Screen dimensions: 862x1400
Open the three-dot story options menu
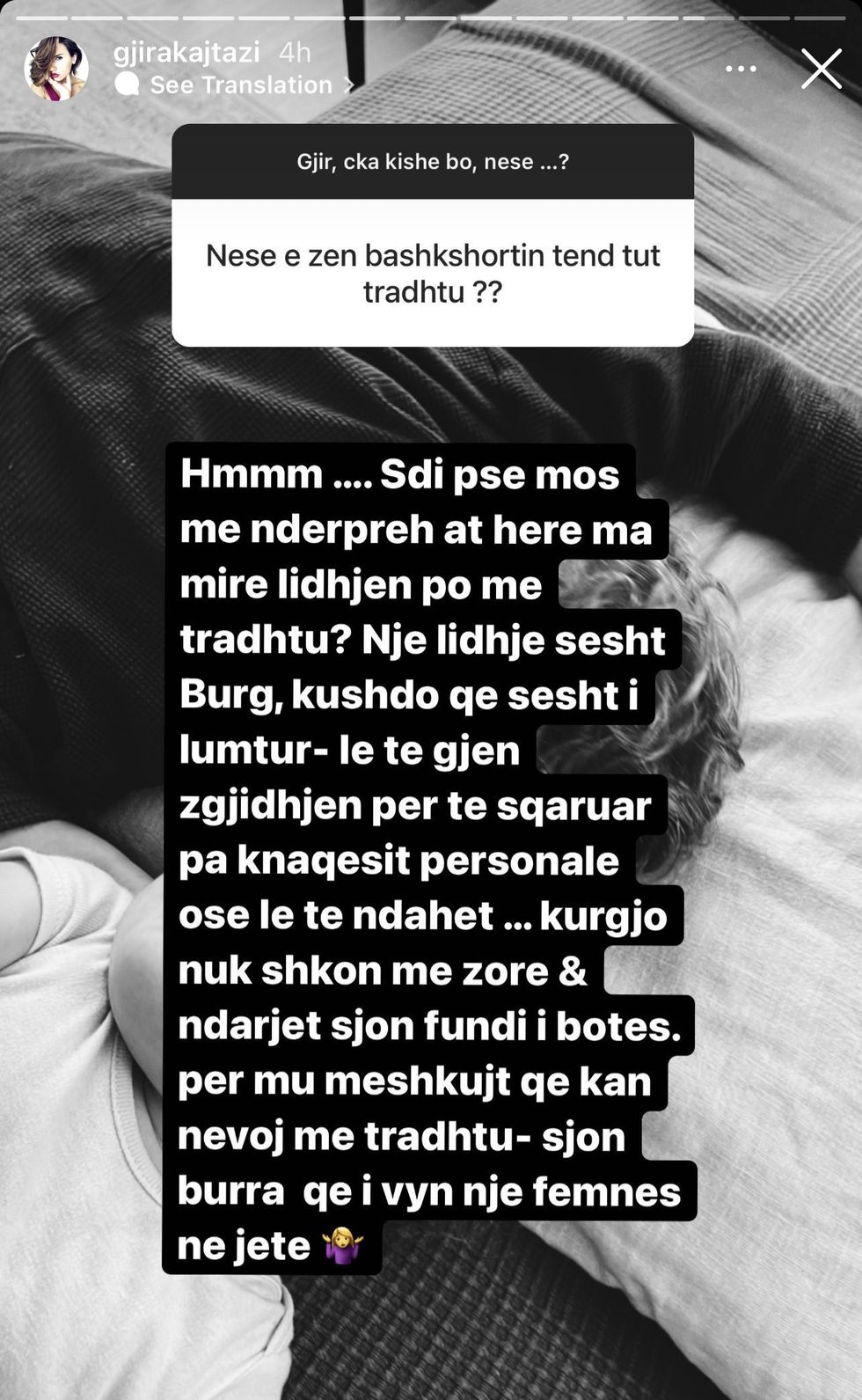click(741, 69)
